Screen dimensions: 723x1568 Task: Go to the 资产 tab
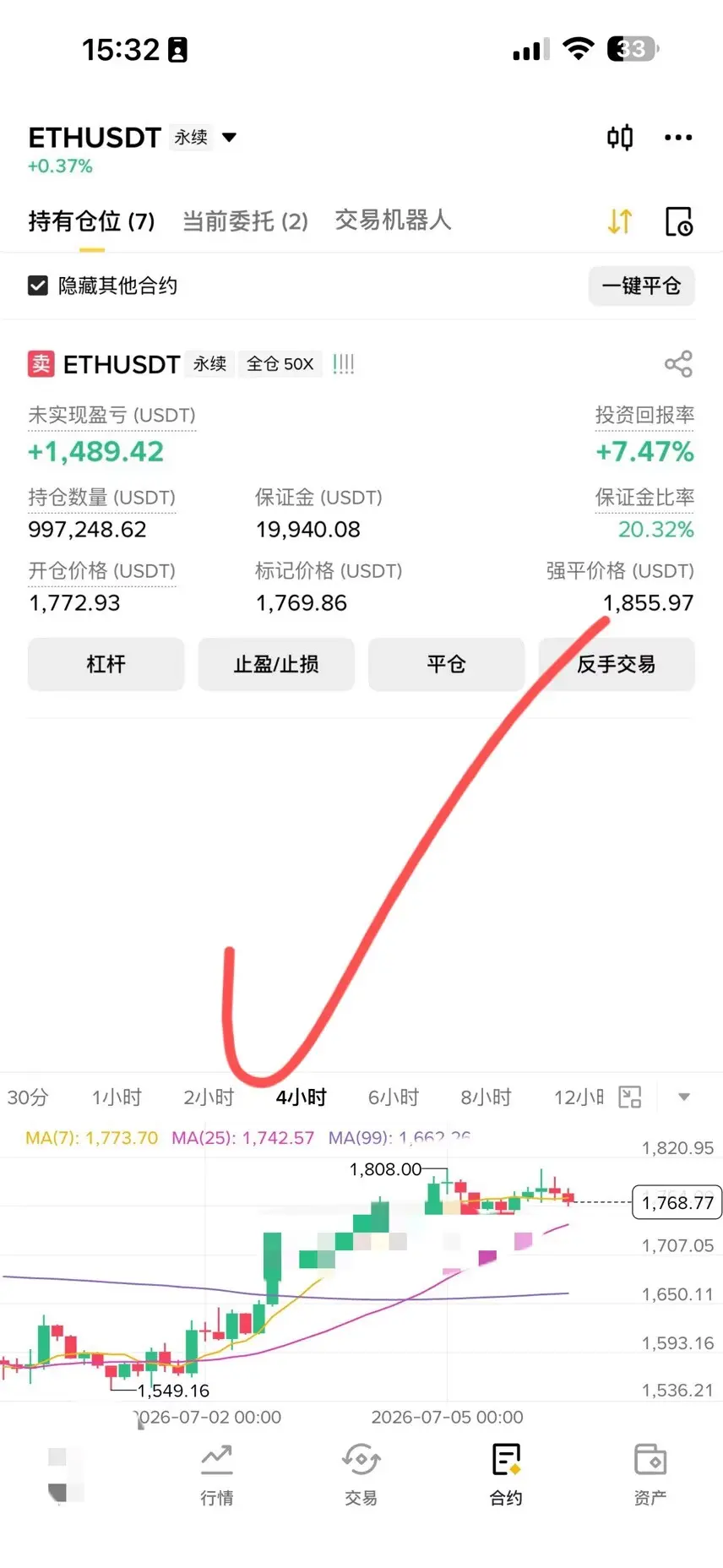pos(650,1475)
